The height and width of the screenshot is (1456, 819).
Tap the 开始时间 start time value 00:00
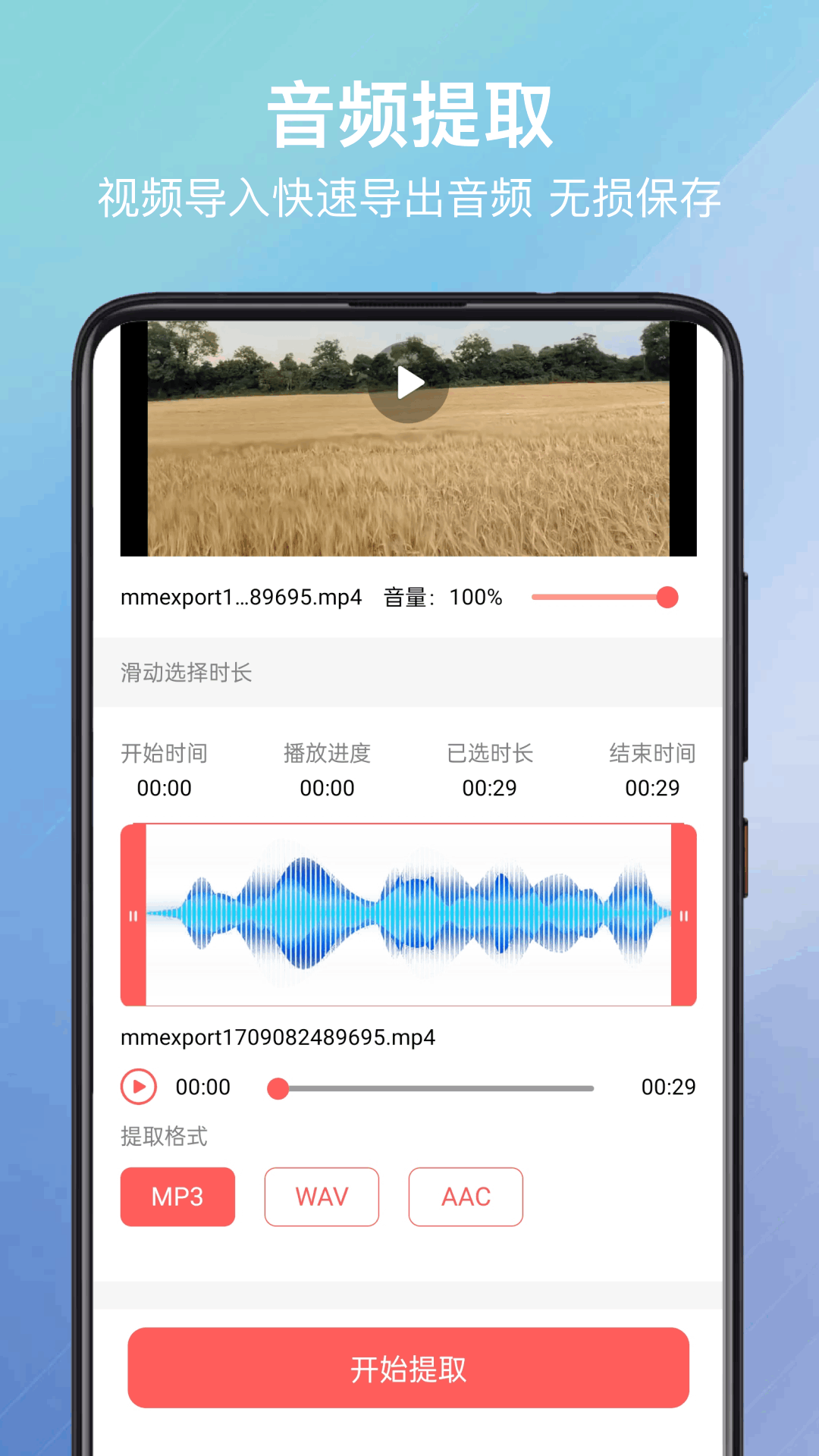[165, 788]
